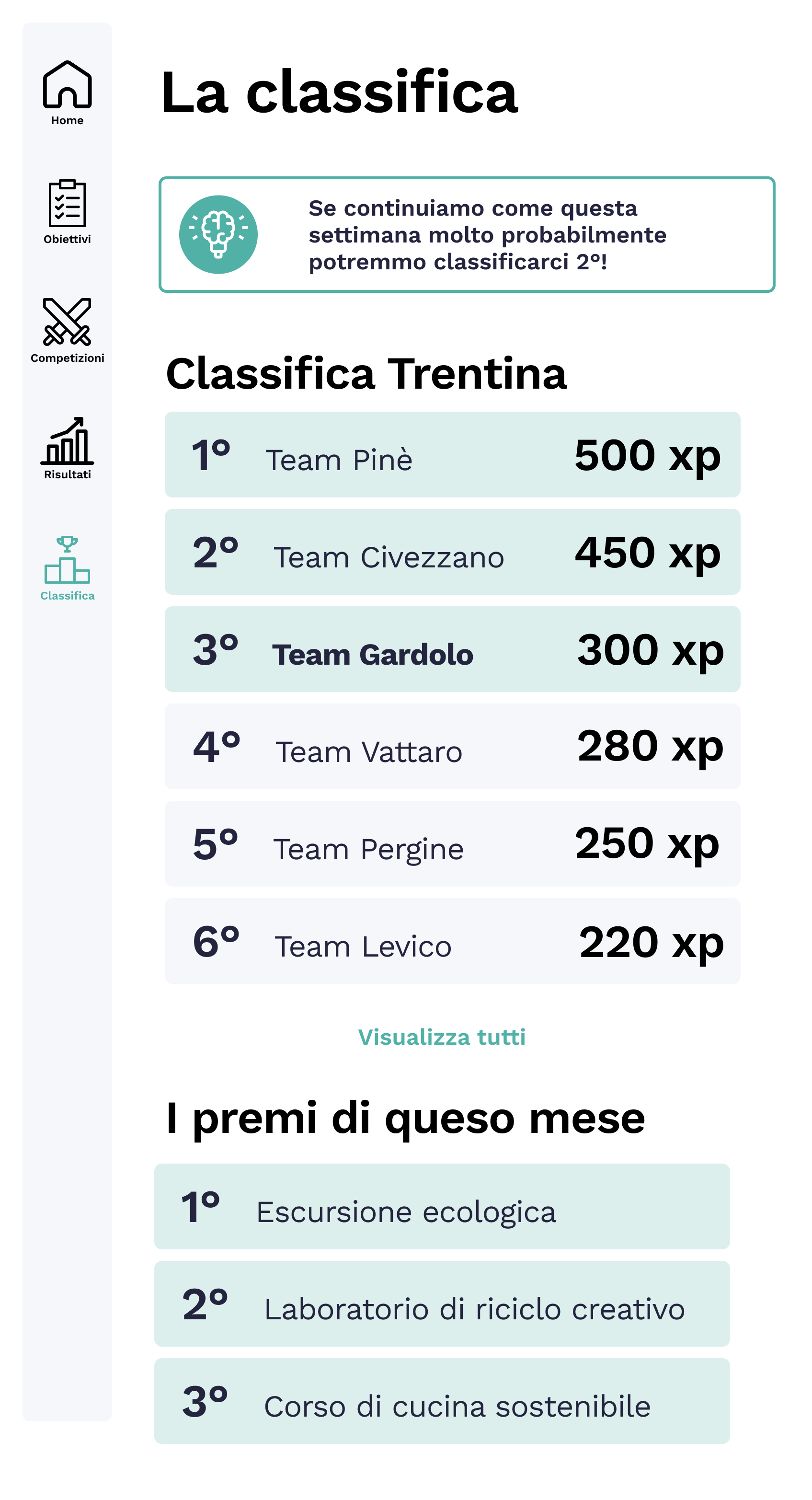Screen dimensions: 812x1500
Task: Open the Team Gardolo ranking row
Action: pos(452,649)
